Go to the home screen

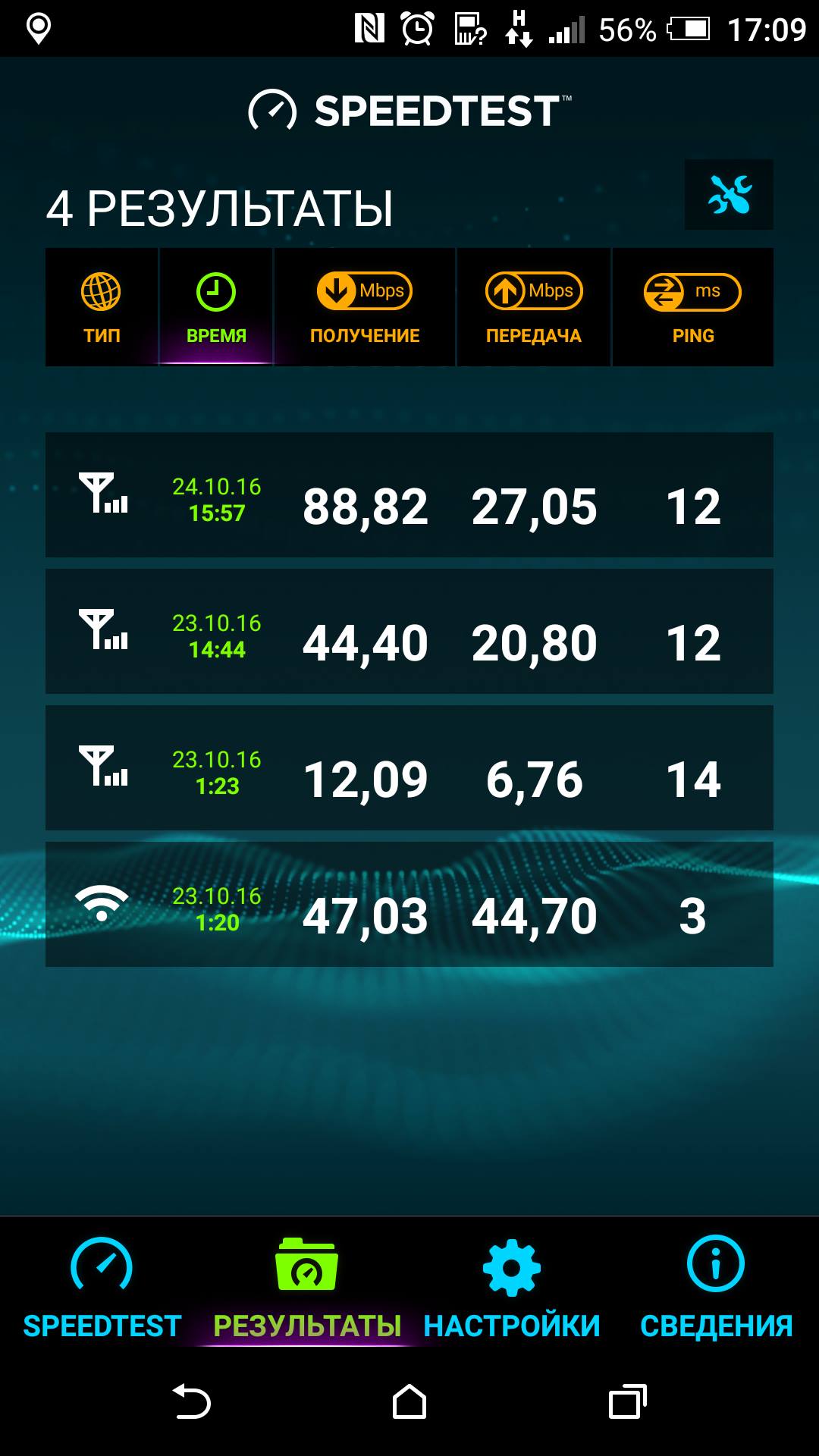click(409, 1401)
